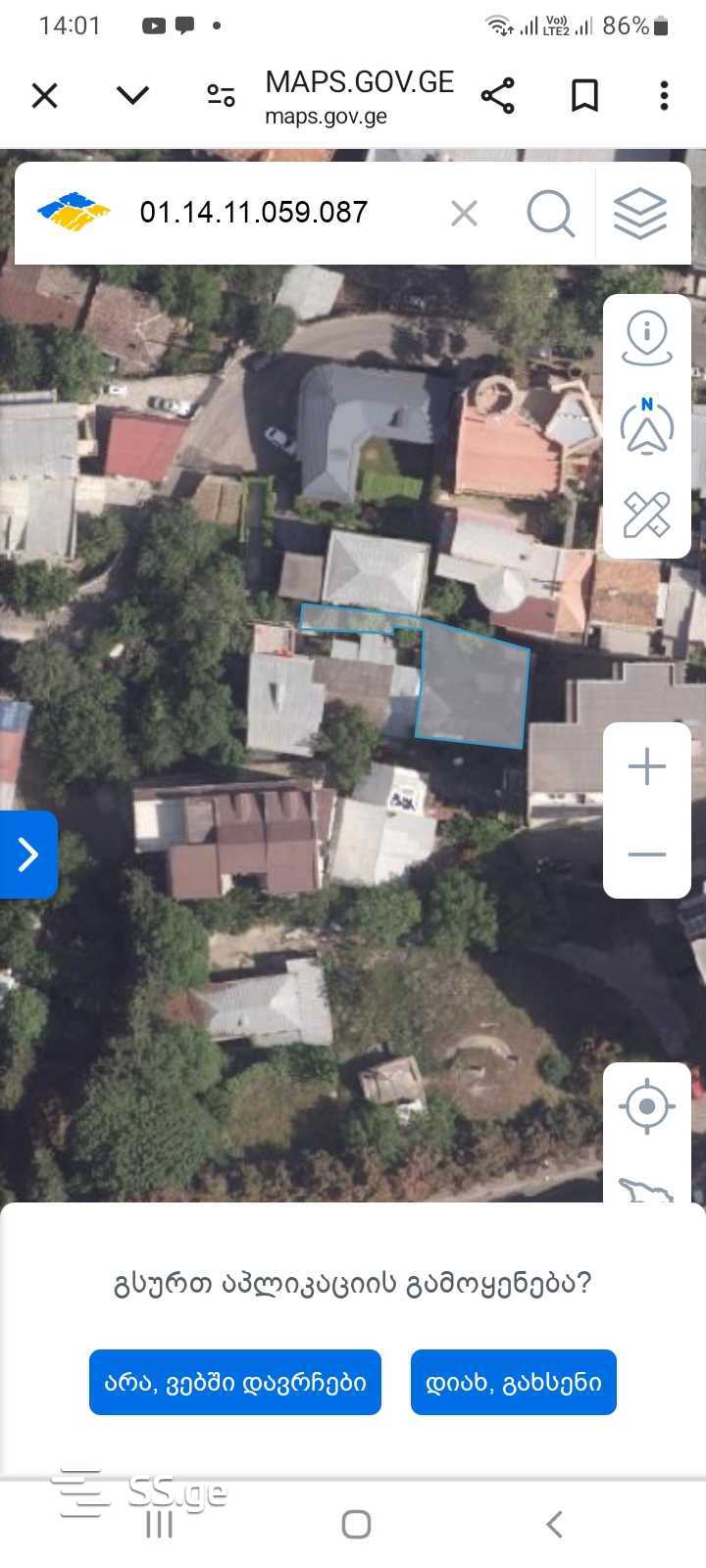Viewport: 706px width, 1568px height.
Task: Search with the magnifier icon
Action: pyautogui.click(x=550, y=213)
